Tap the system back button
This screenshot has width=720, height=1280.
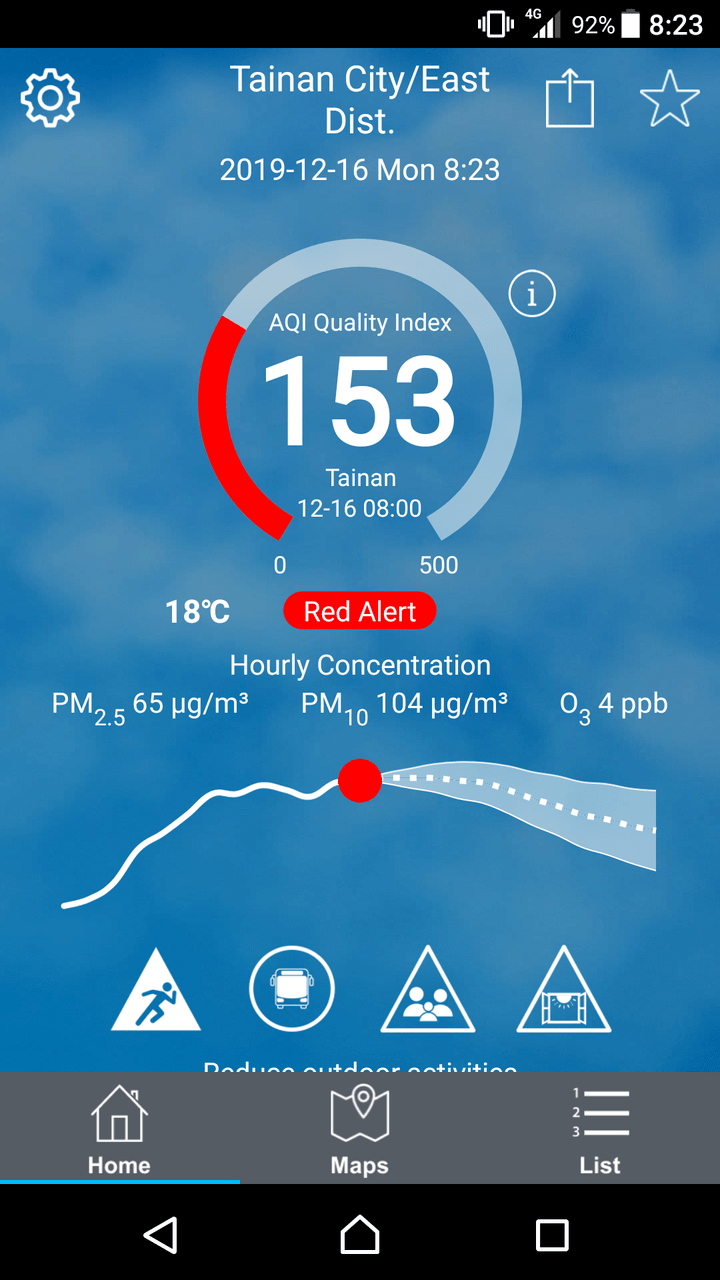(161, 1235)
